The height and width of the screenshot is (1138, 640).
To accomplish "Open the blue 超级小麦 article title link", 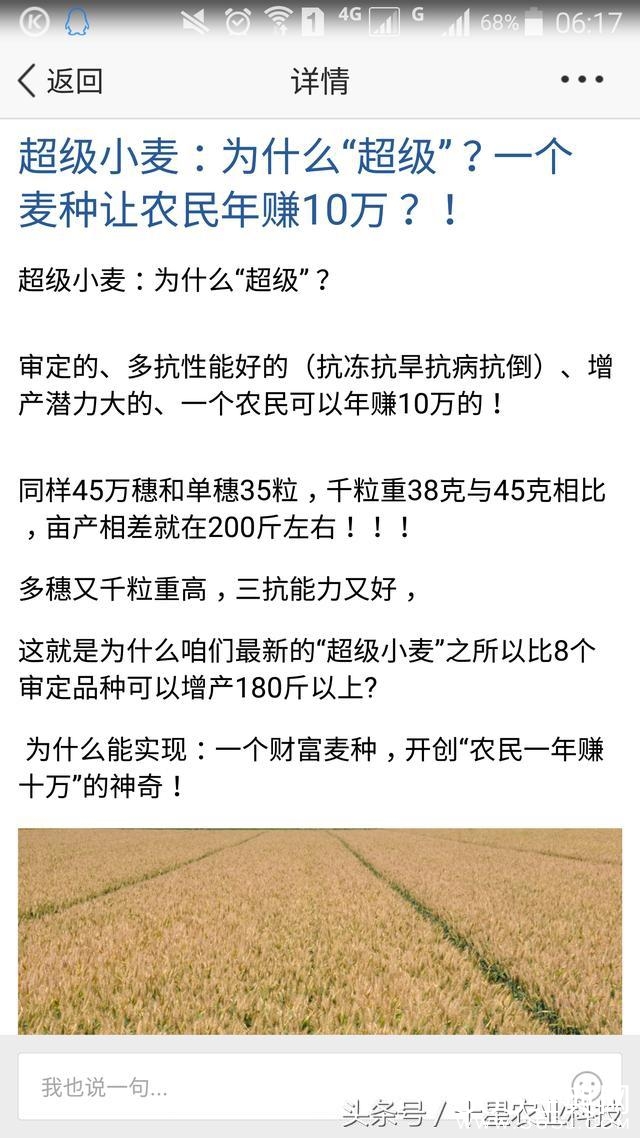I will point(296,183).
